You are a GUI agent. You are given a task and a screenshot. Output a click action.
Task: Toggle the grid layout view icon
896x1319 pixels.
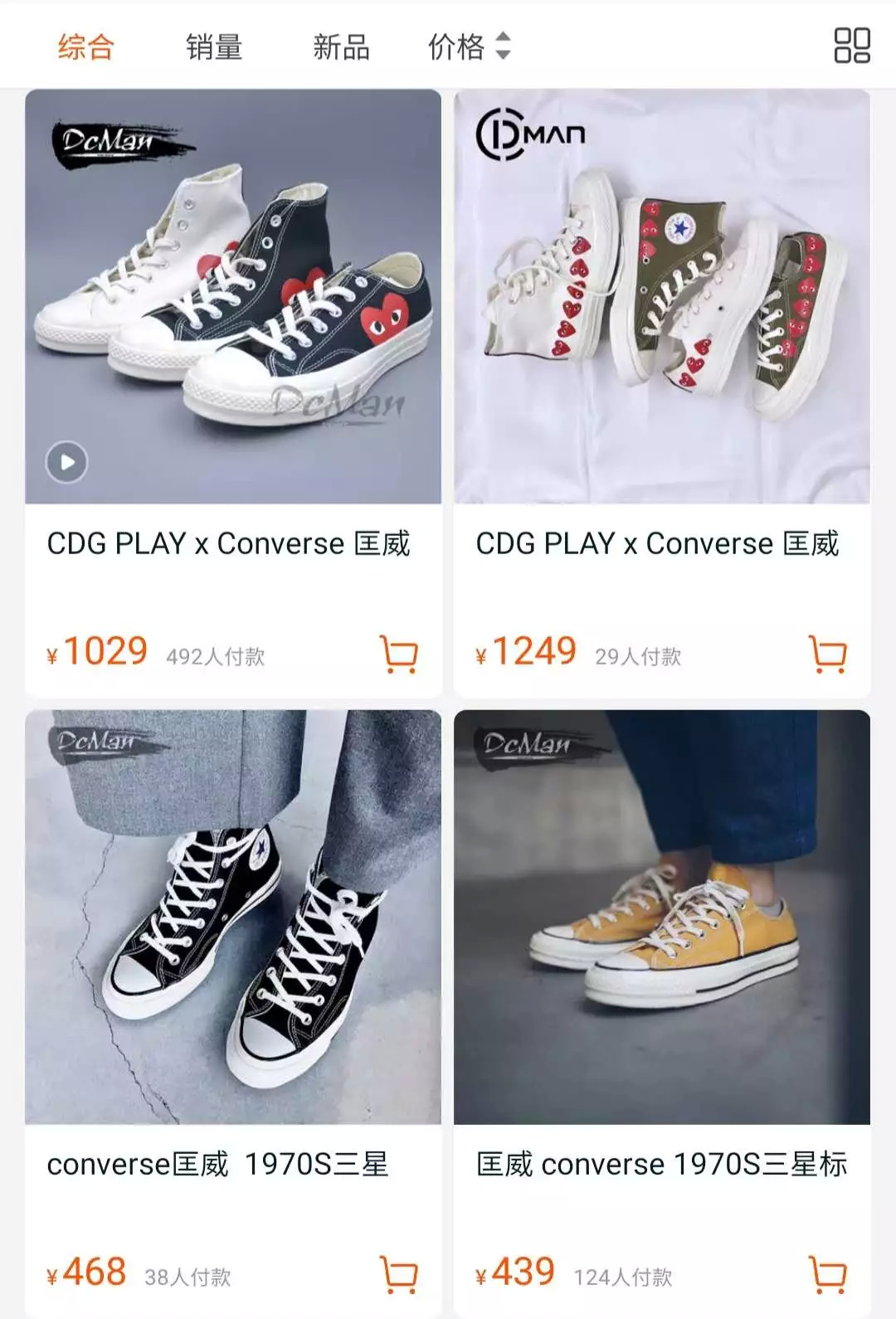851,46
